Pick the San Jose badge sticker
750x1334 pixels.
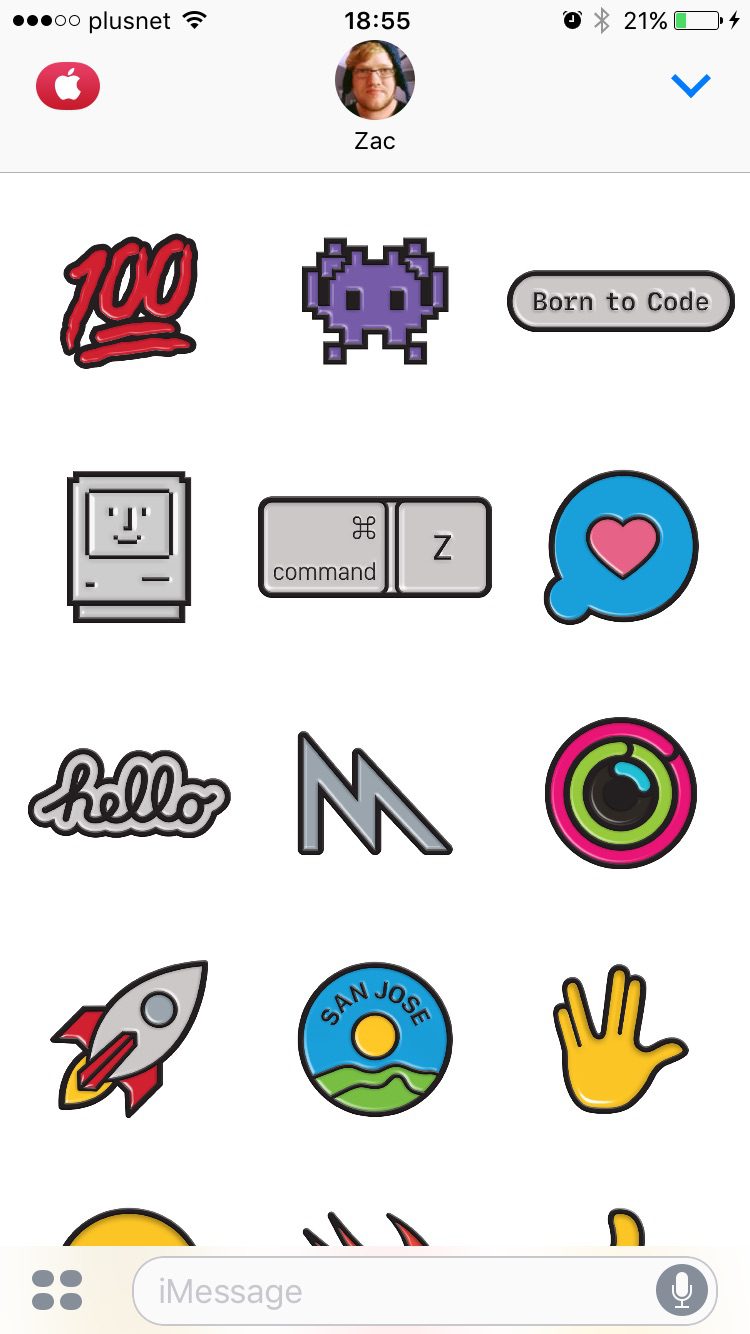(x=375, y=1040)
